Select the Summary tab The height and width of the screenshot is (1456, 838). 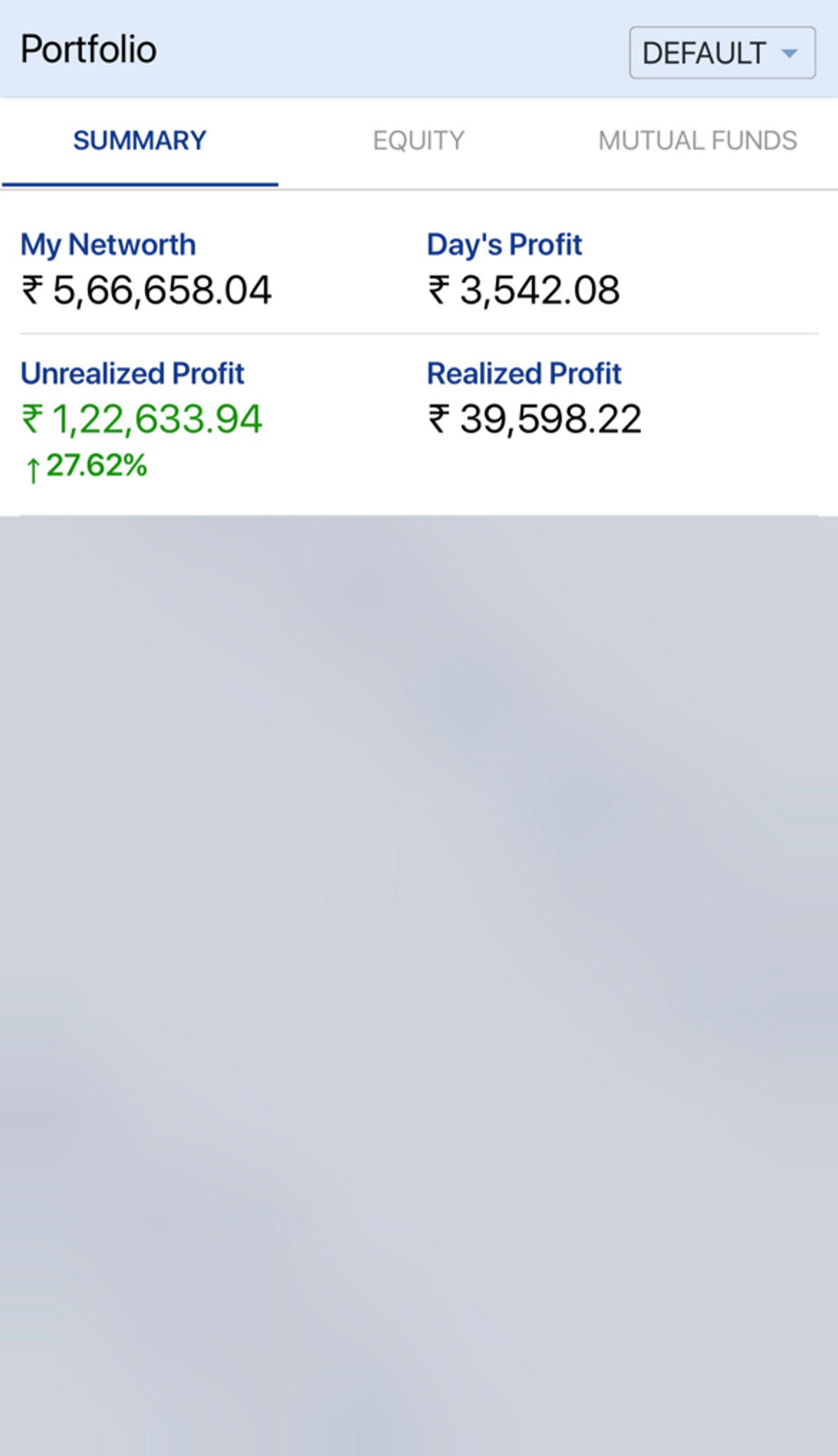[x=139, y=141]
